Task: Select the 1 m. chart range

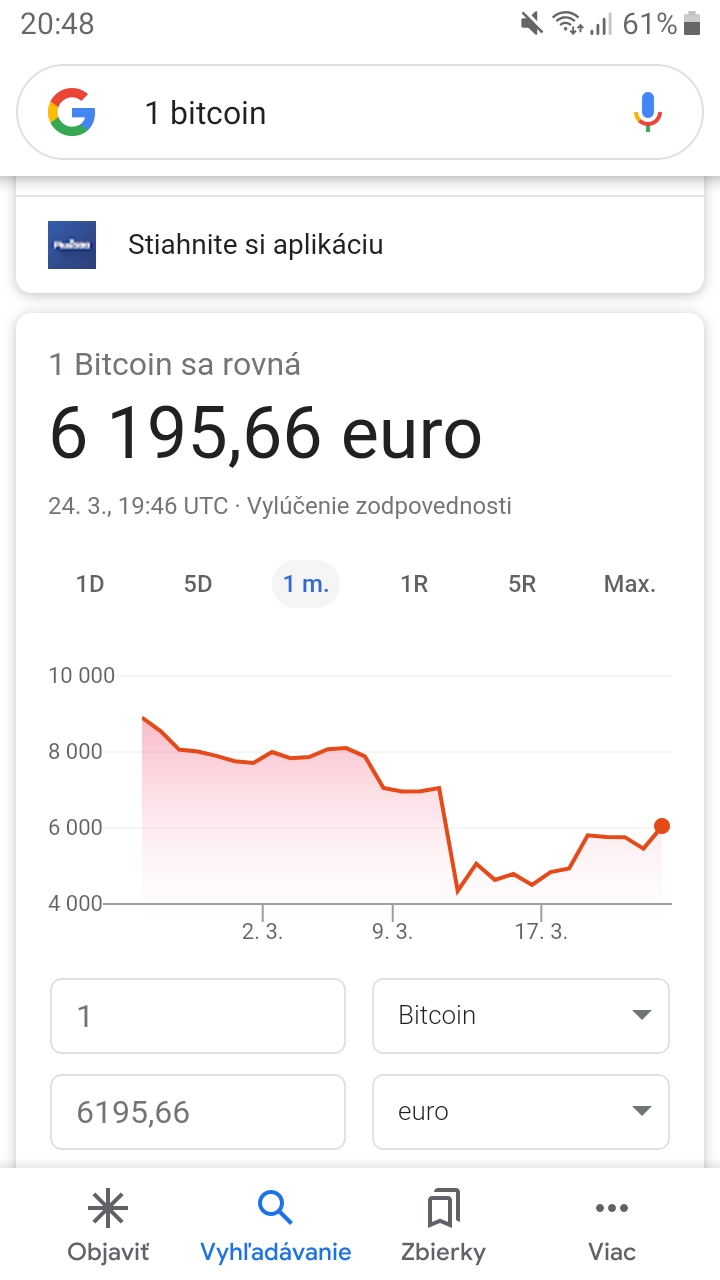Action: pyautogui.click(x=306, y=584)
